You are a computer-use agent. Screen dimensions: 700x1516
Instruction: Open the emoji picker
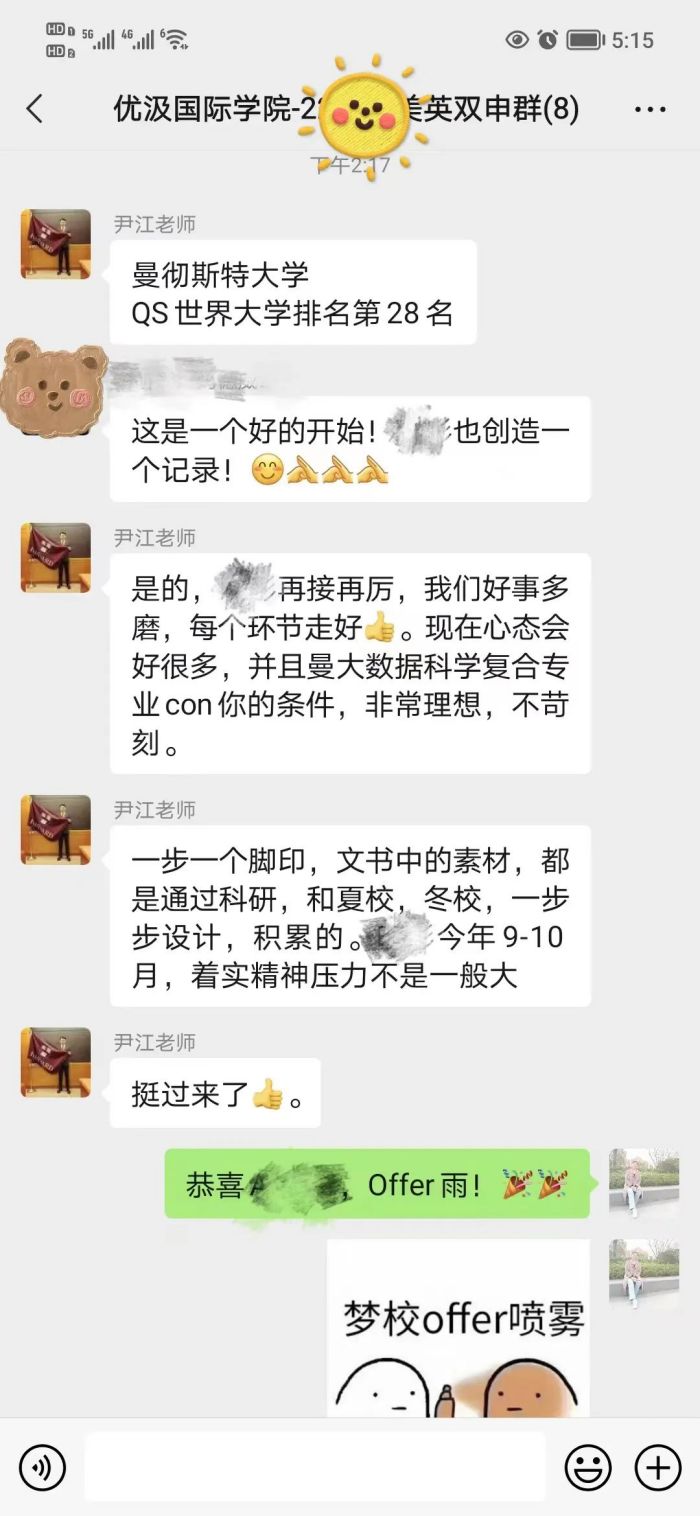(588, 1467)
